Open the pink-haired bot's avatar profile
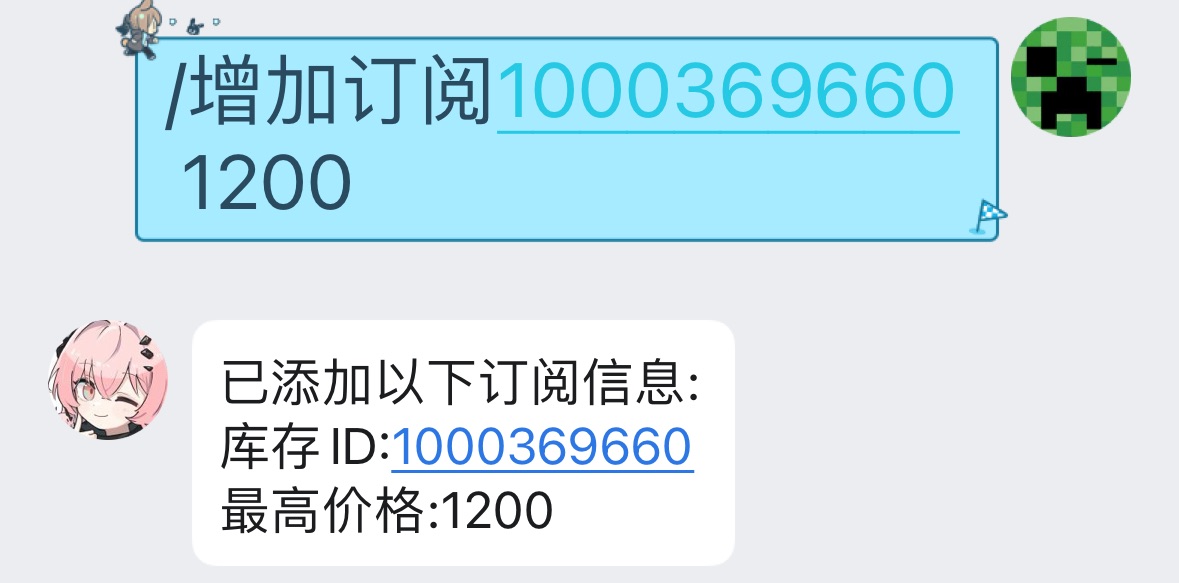Screen dimensions: 1179x583 (108, 381)
